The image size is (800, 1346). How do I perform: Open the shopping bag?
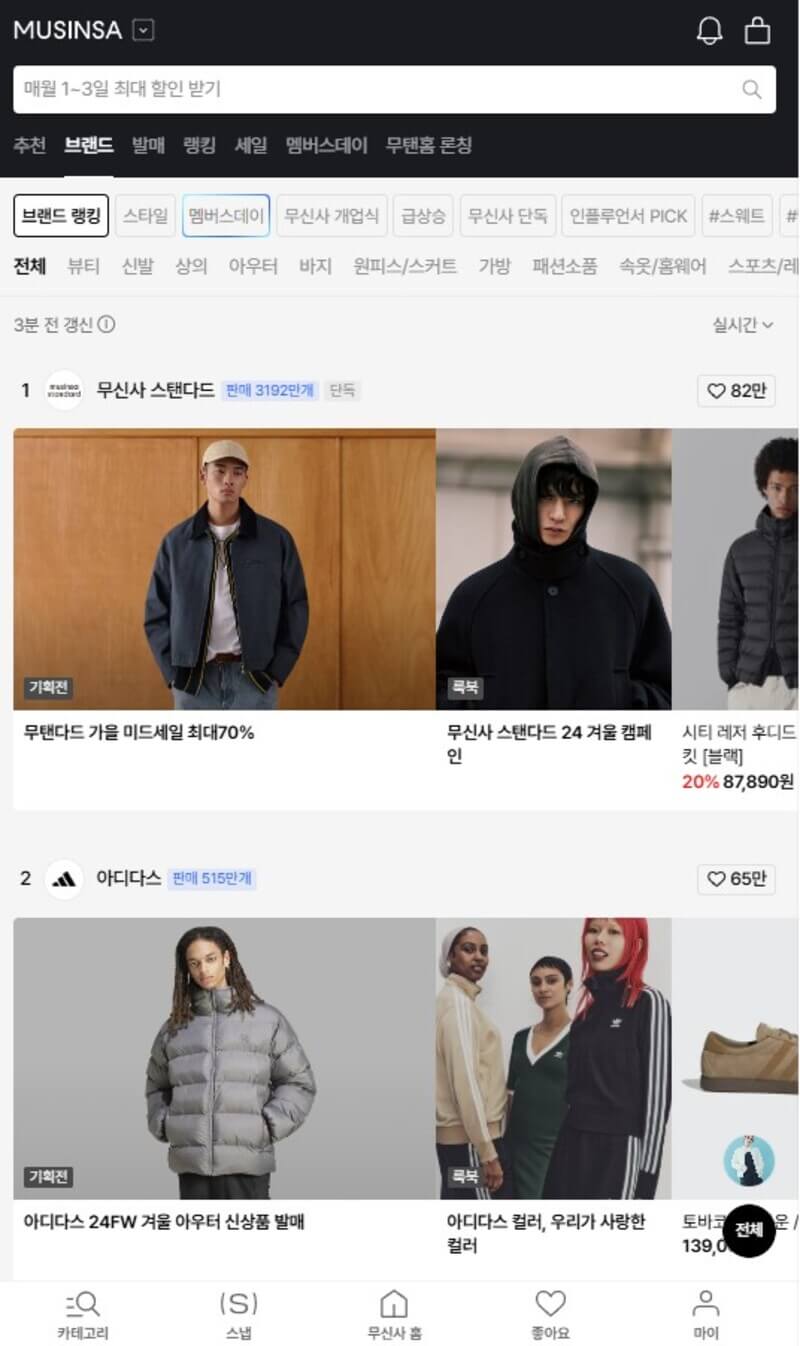758,30
